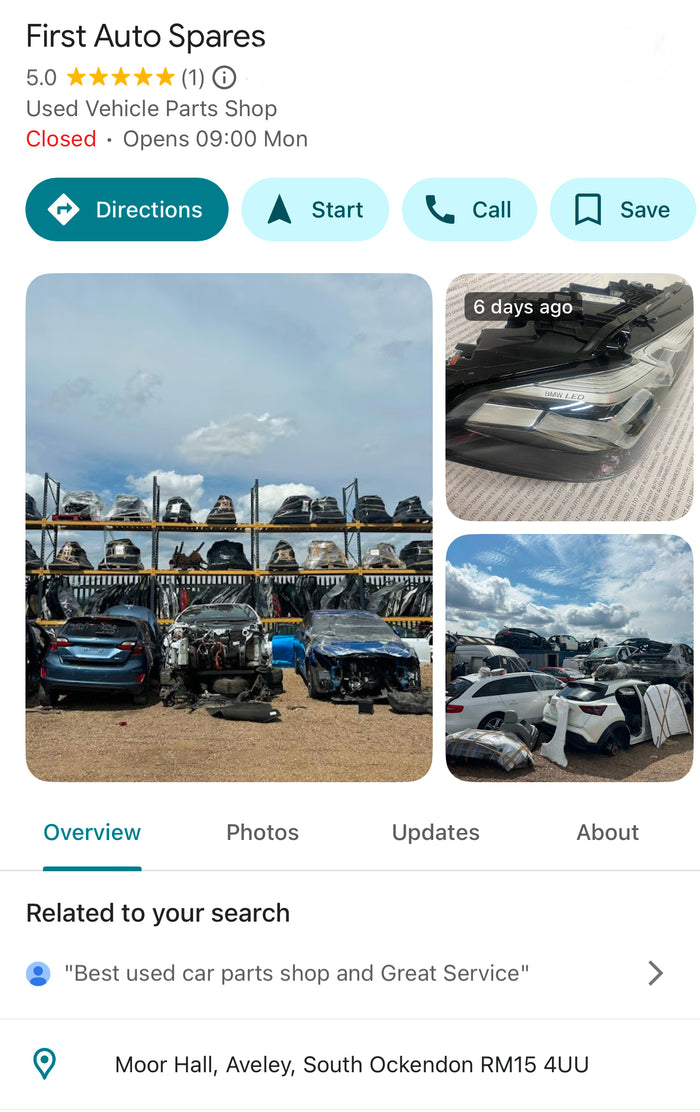Switch to the Photos tab
The width and height of the screenshot is (700, 1112).
click(262, 832)
